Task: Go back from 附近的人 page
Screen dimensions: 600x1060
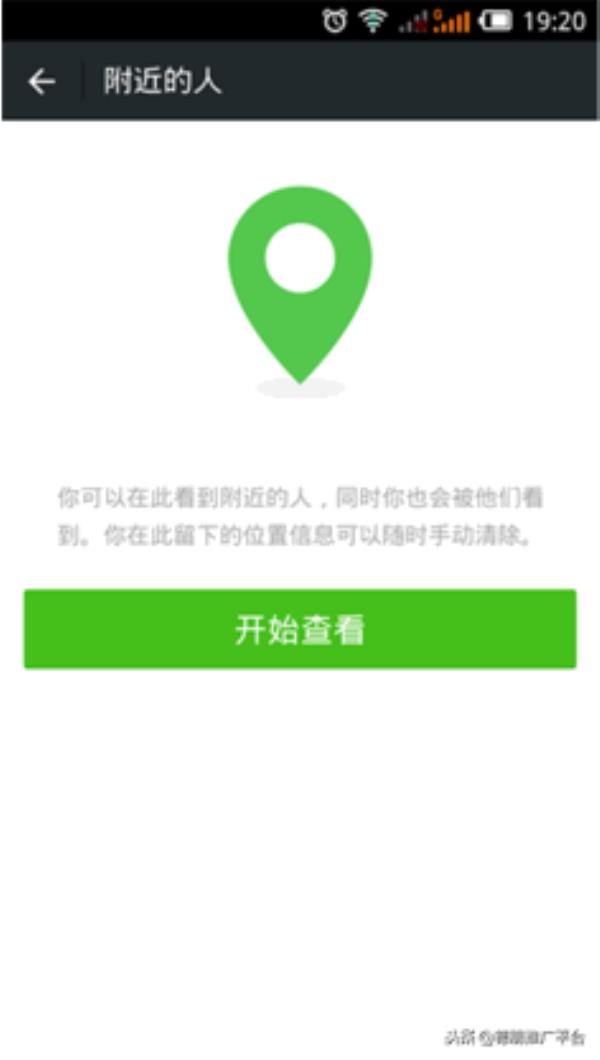Action: point(41,82)
